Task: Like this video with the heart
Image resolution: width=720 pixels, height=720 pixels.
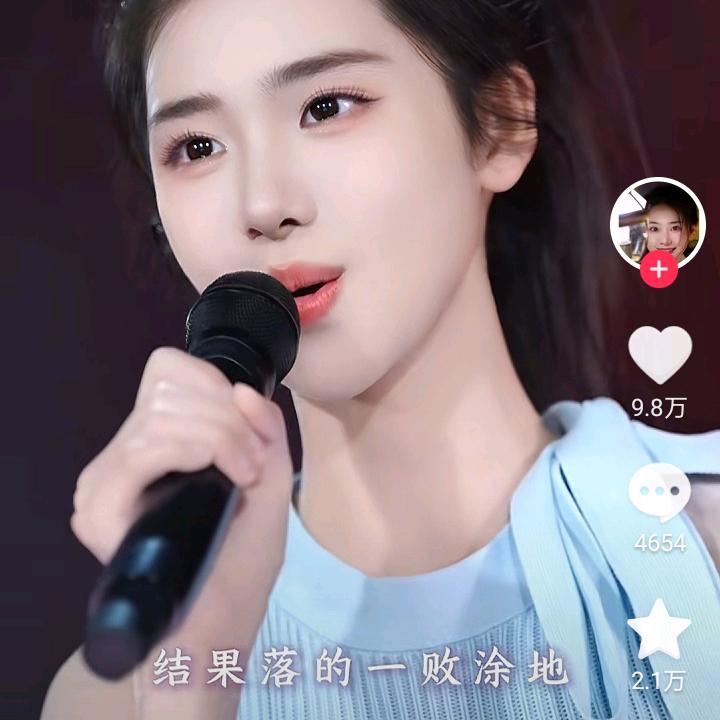Action: [659, 354]
